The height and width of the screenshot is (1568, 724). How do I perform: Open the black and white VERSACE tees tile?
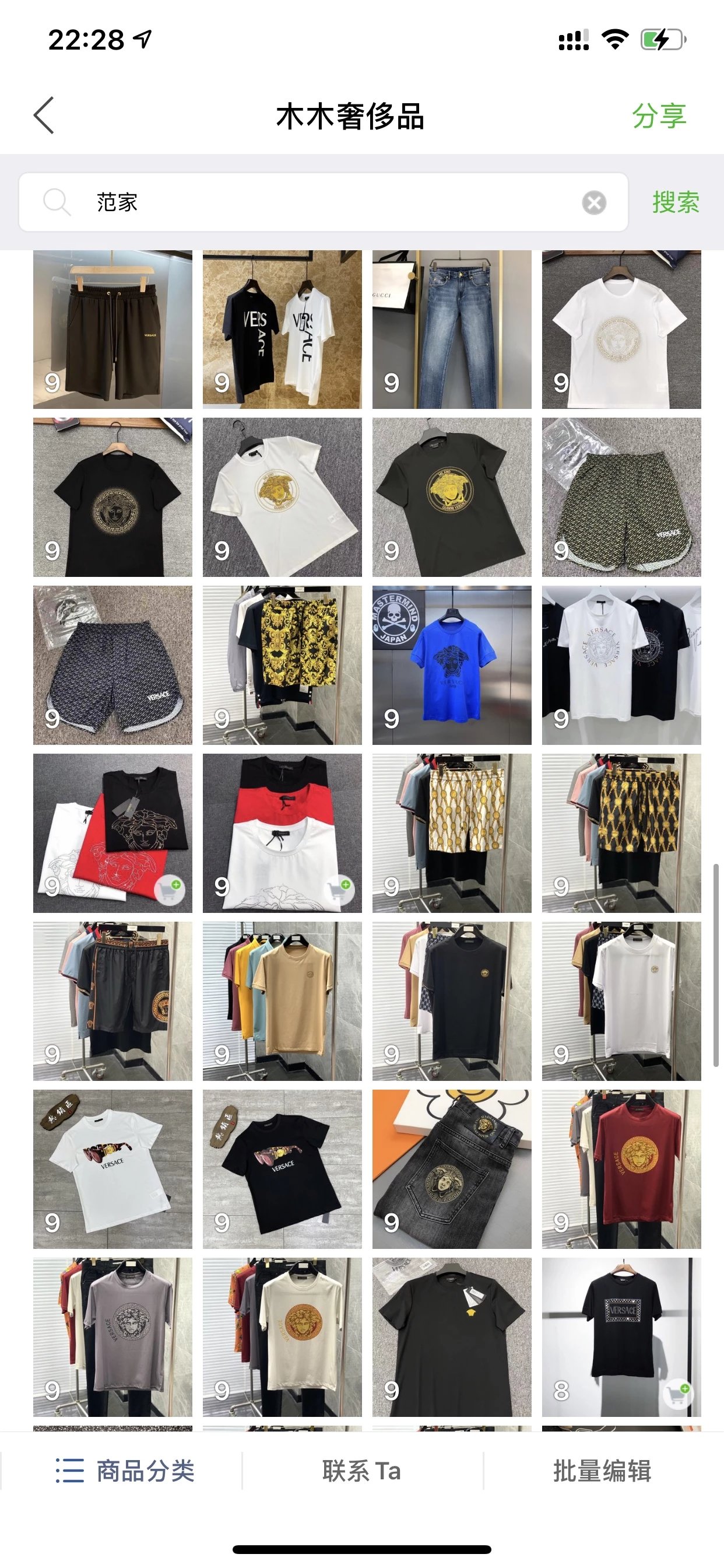282,330
